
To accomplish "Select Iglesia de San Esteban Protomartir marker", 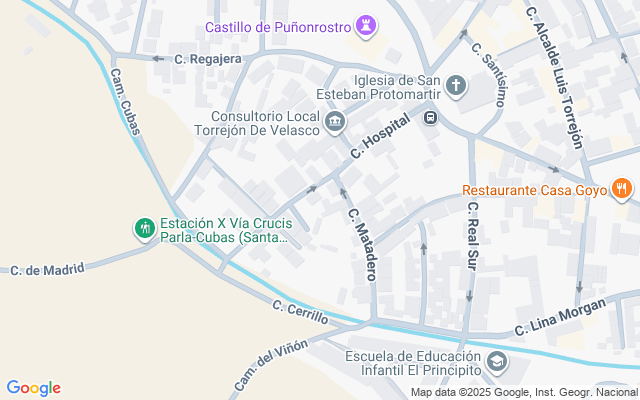I will [x=456, y=86].
